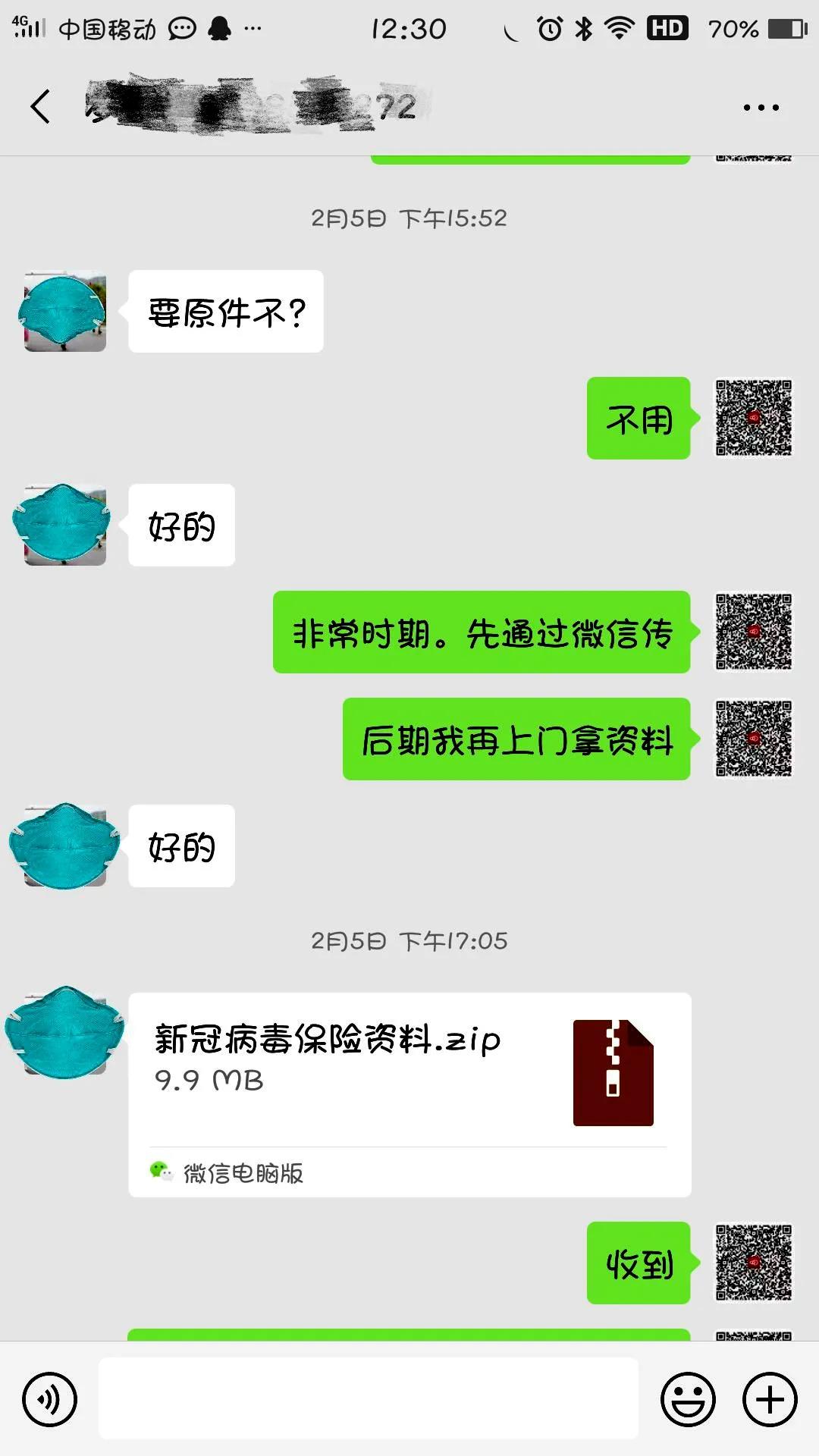This screenshot has height=1456, width=819.
Task: Open the 新冠病毒保险资料.zip file
Action: 409,1094
